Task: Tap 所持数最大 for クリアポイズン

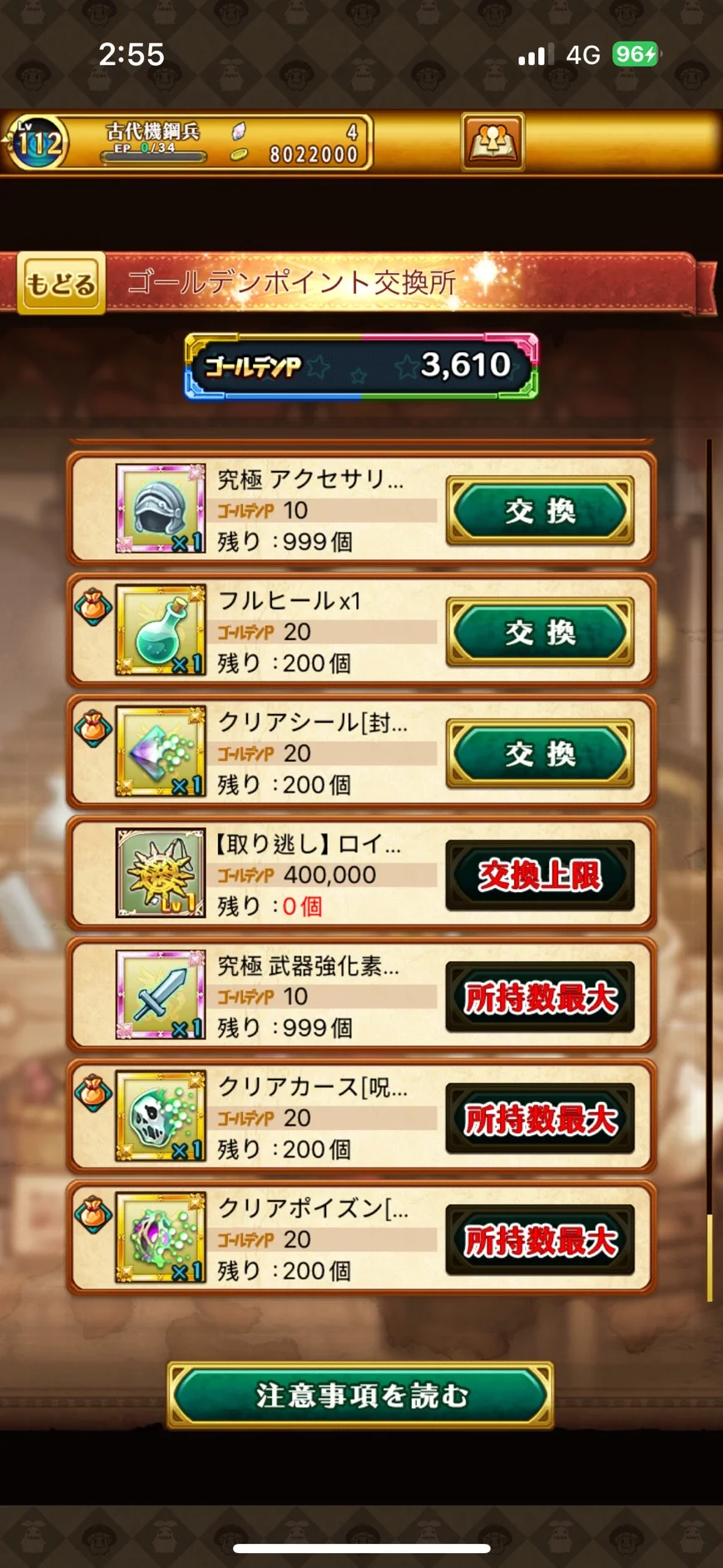Action: 540,1239
